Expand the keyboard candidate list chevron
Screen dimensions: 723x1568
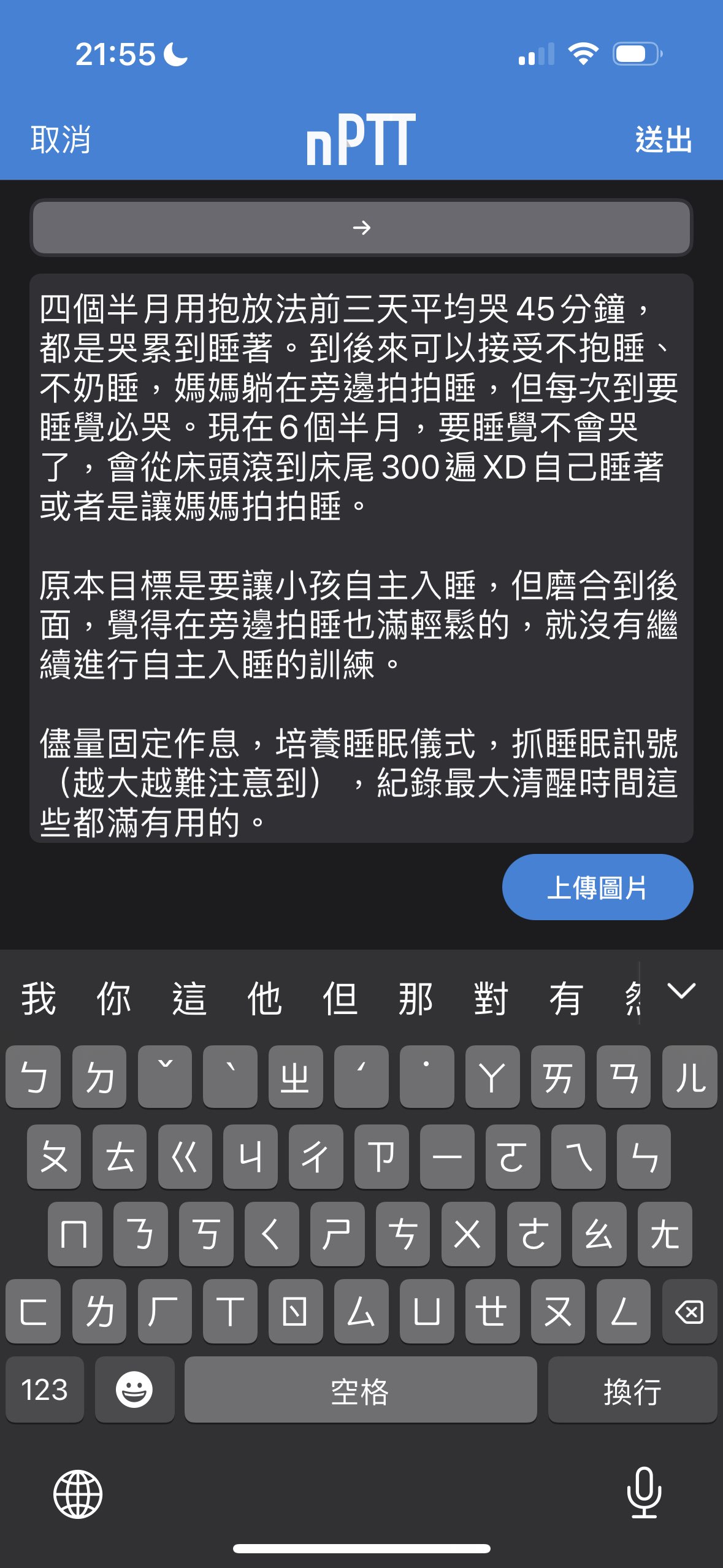pos(681,991)
